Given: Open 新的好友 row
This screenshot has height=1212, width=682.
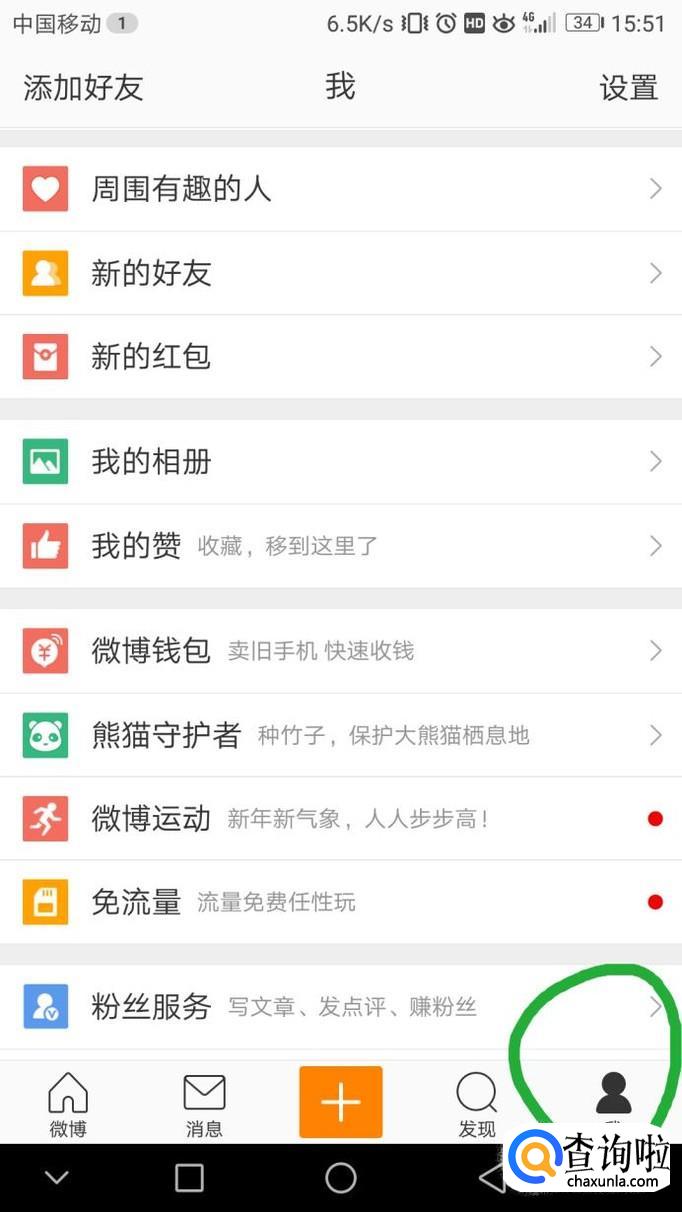Looking at the screenshot, I should tap(340, 273).
